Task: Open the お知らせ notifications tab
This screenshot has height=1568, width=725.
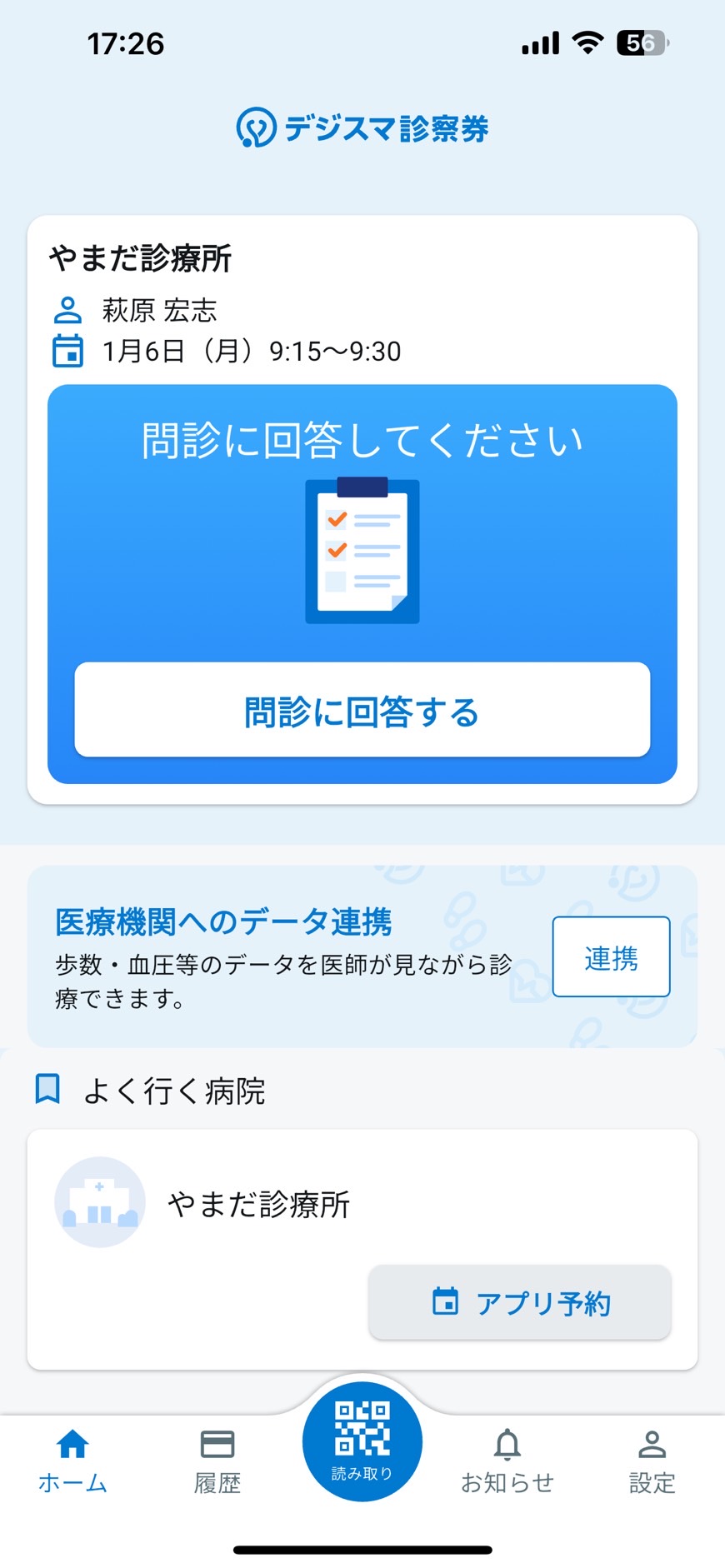Action: (x=507, y=1461)
